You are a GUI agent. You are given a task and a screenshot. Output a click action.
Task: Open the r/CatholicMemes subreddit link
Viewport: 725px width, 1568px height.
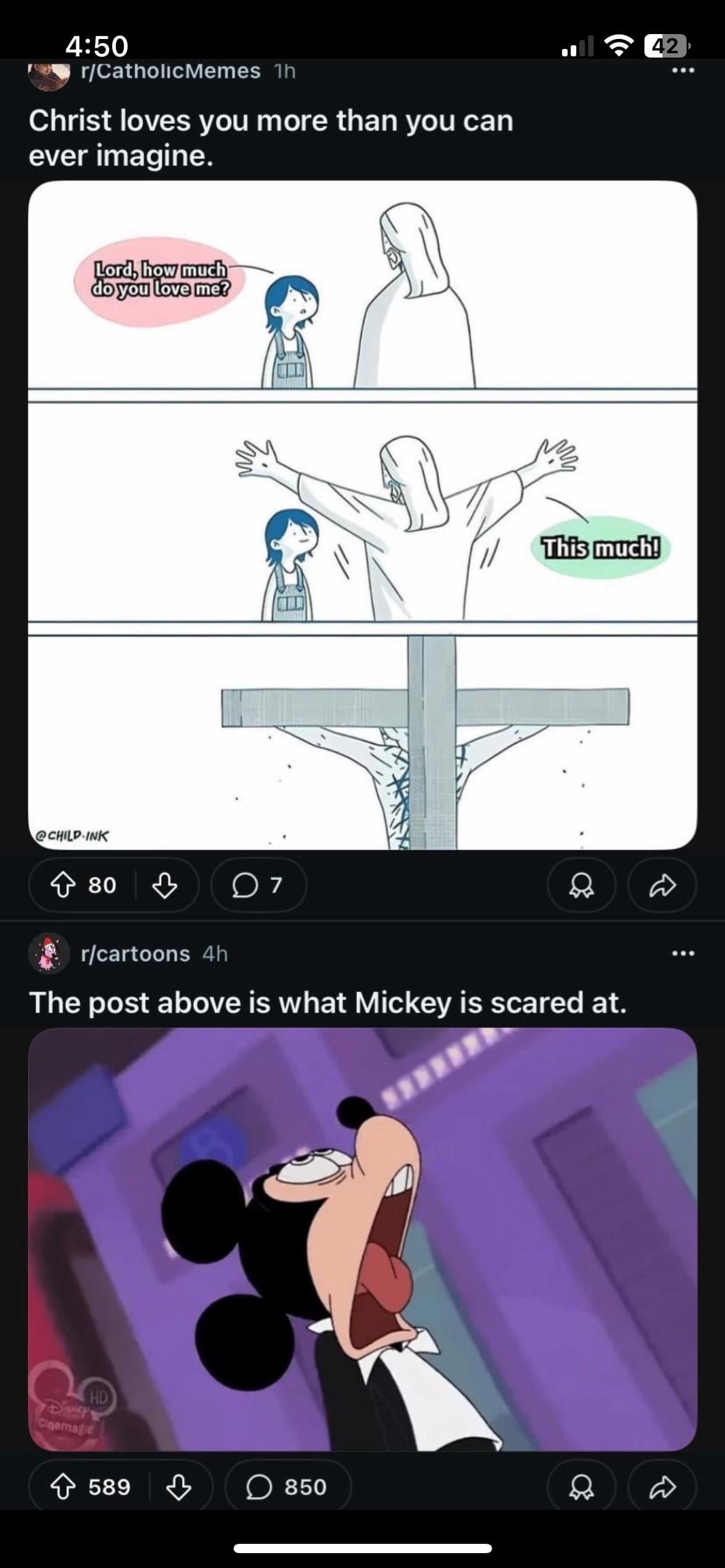click(170, 71)
